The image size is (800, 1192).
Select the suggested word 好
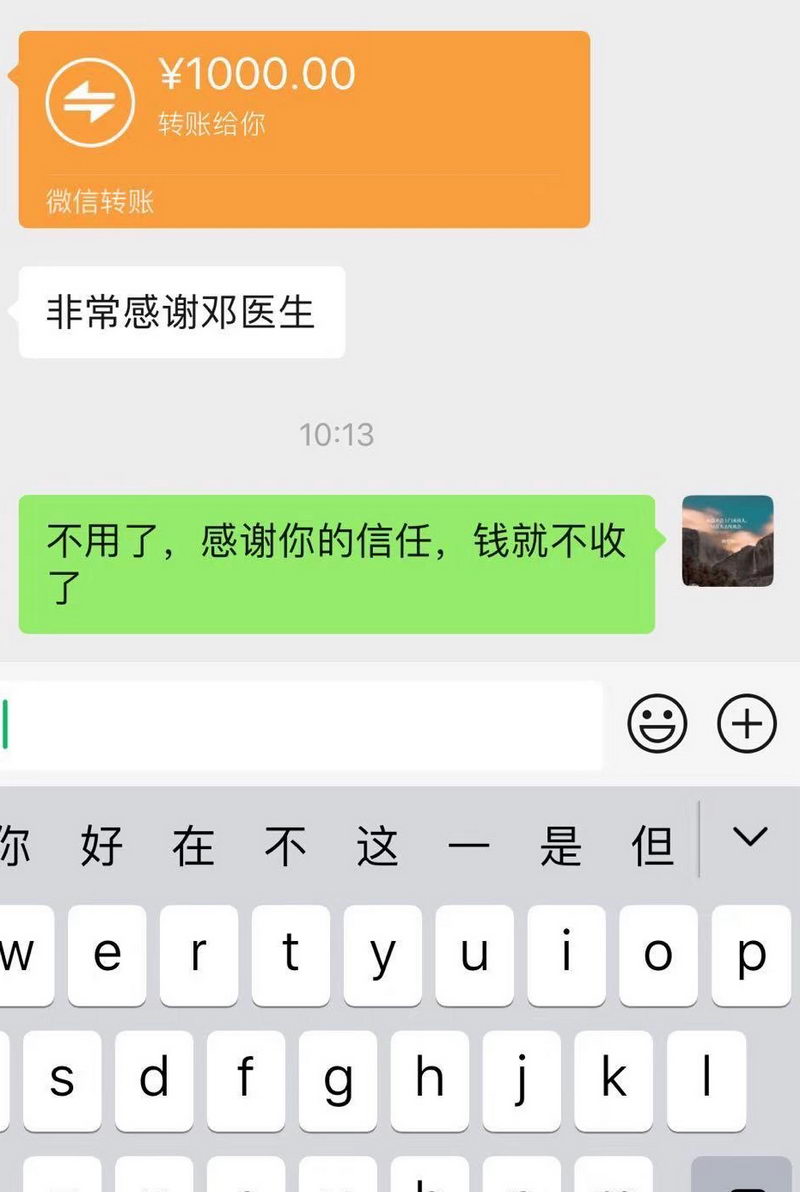tap(102, 847)
